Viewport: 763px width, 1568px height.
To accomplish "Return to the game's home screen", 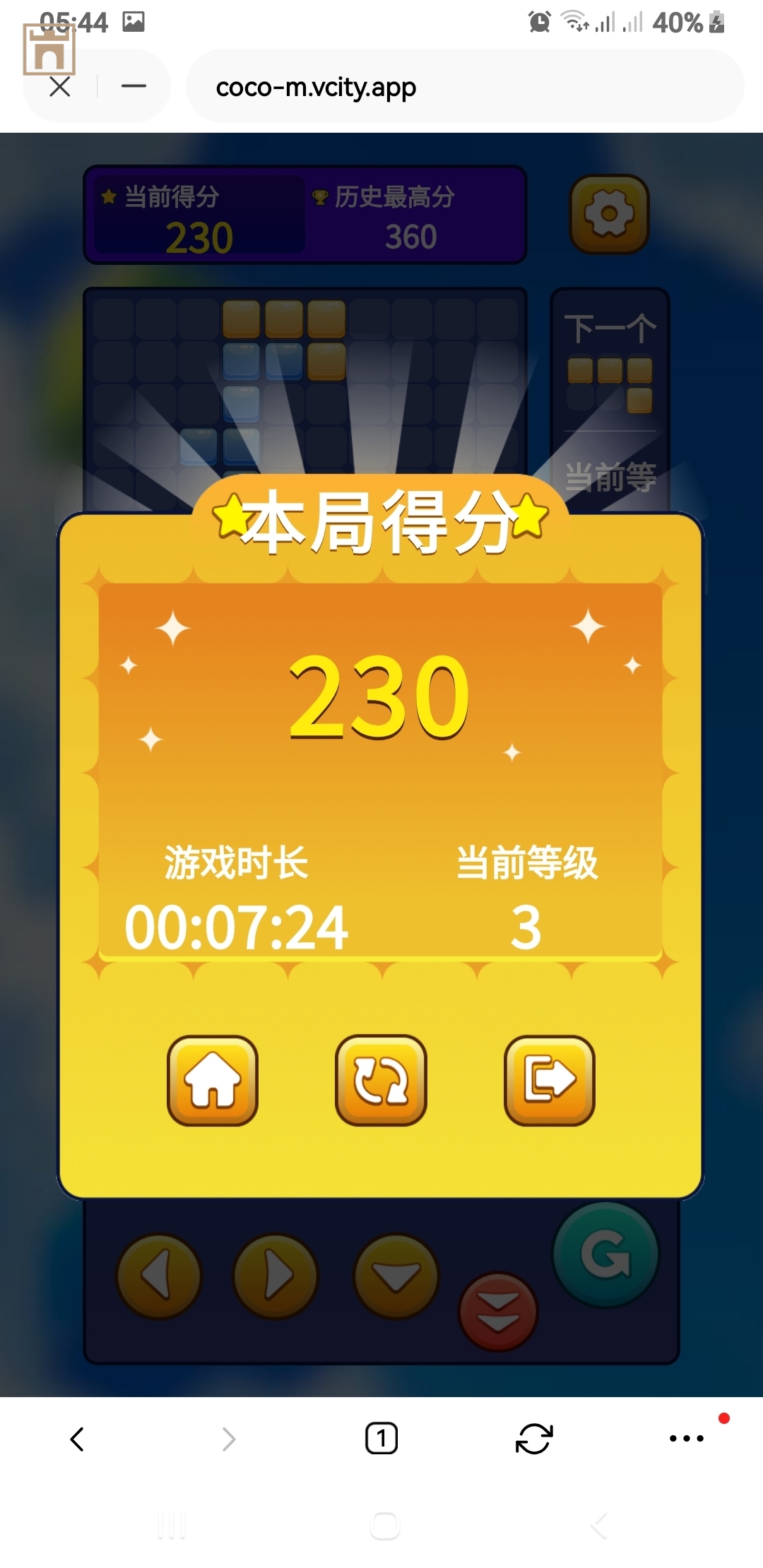I will click(x=212, y=1080).
